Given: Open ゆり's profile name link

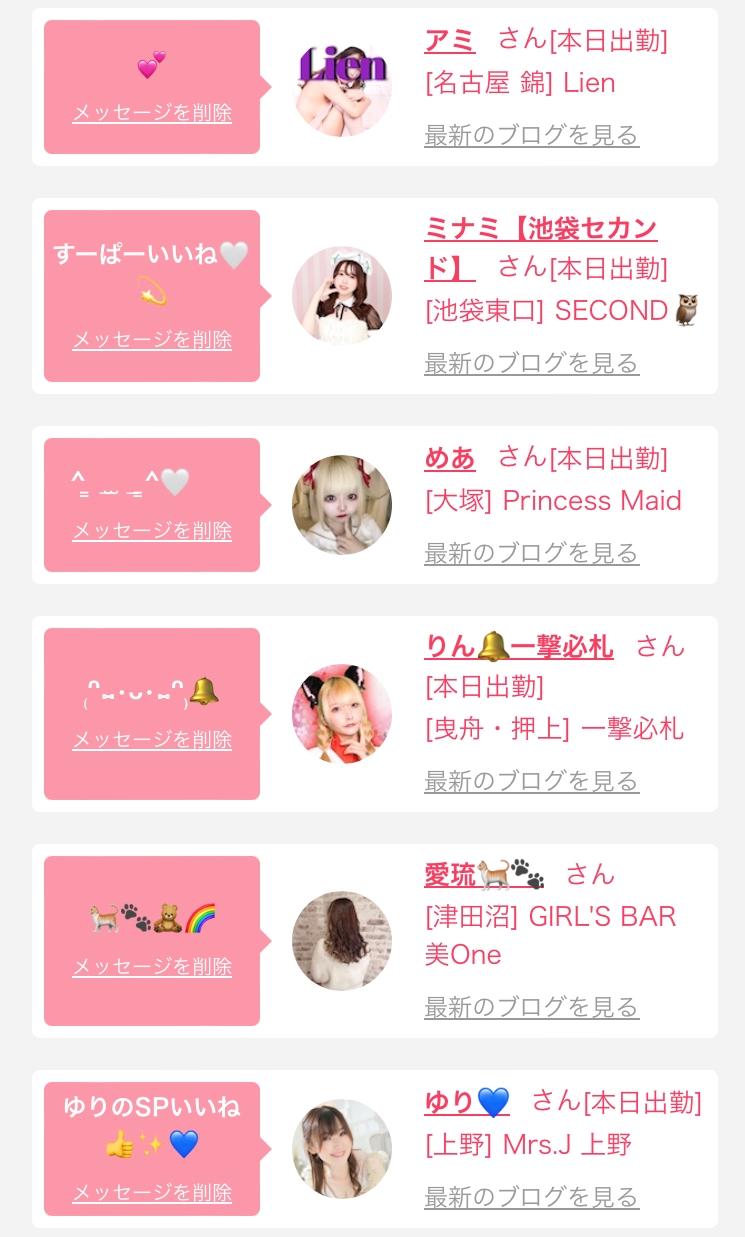Looking at the screenshot, I should (x=467, y=1103).
